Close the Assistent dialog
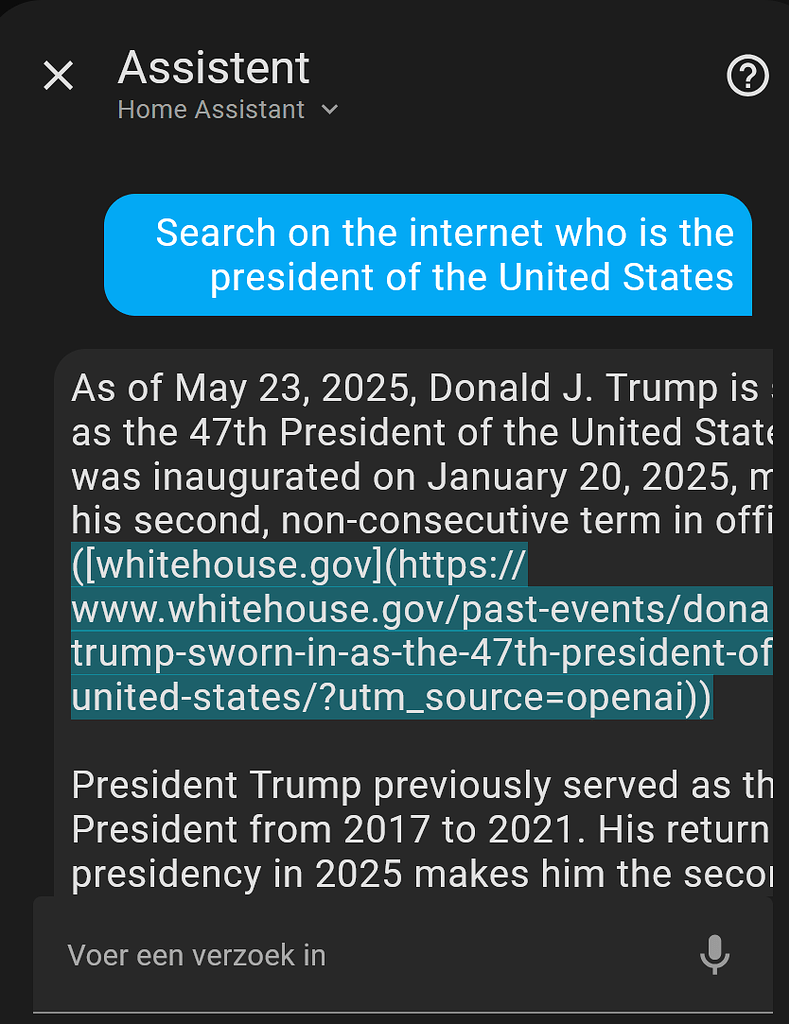 click(58, 76)
